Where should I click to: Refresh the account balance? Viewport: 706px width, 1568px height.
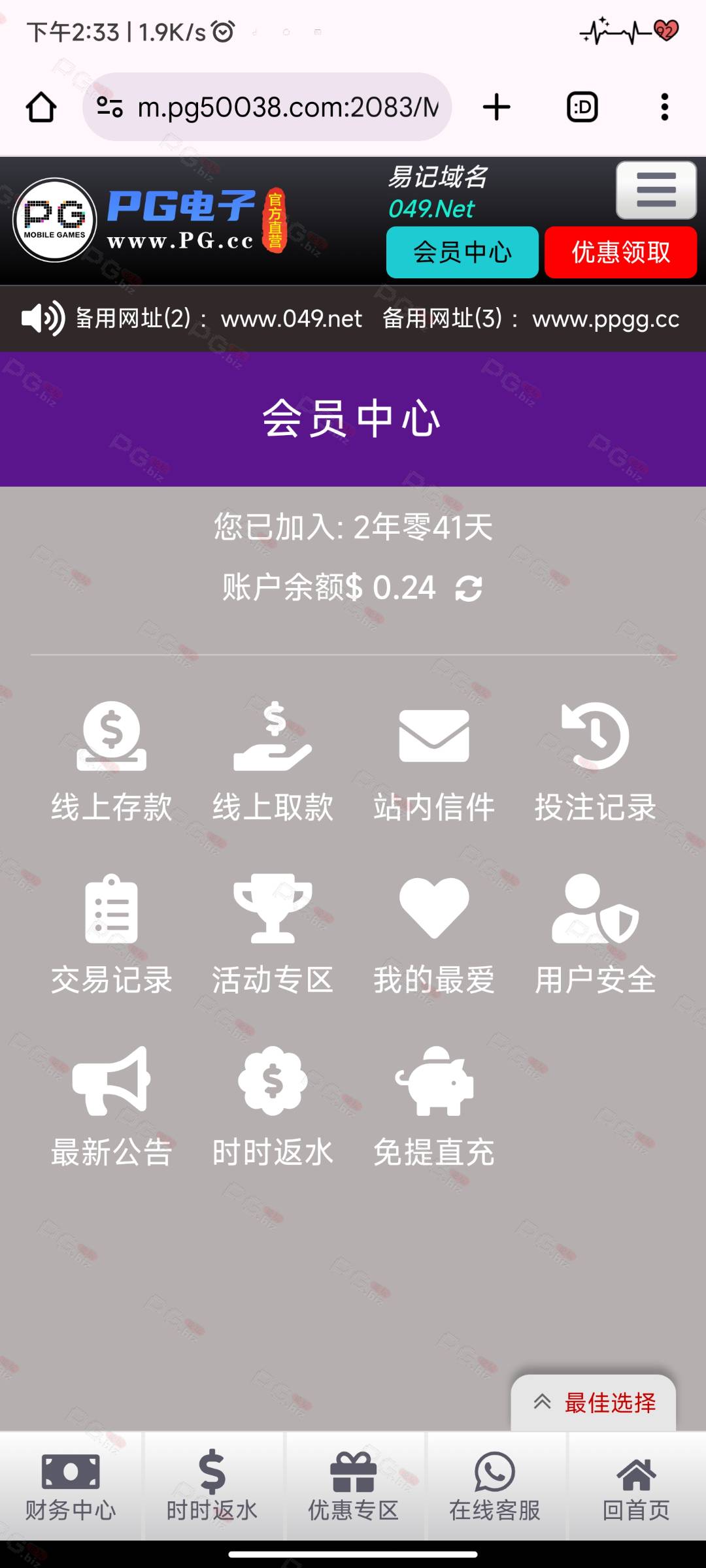[469, 588]
